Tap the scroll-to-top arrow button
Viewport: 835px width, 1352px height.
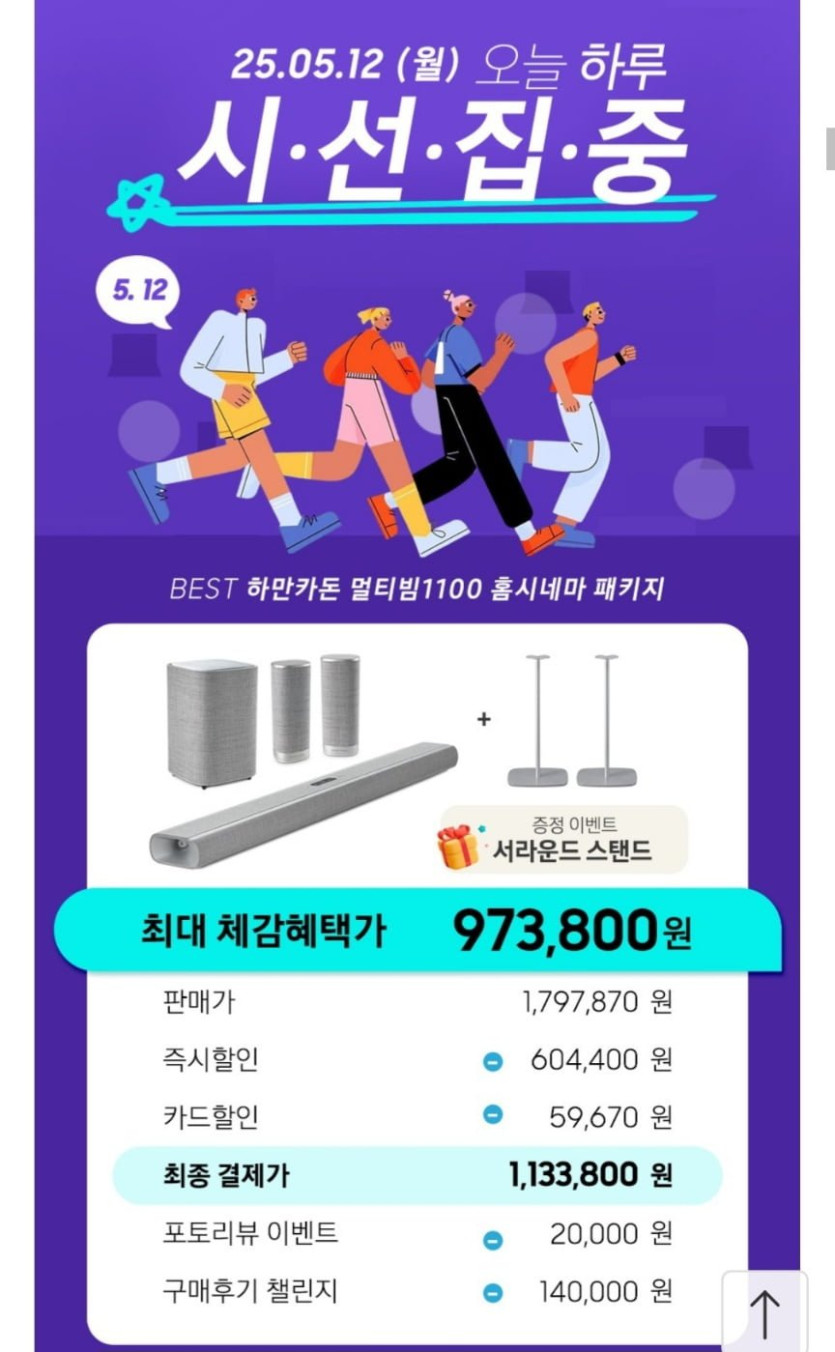(765, 1311)
